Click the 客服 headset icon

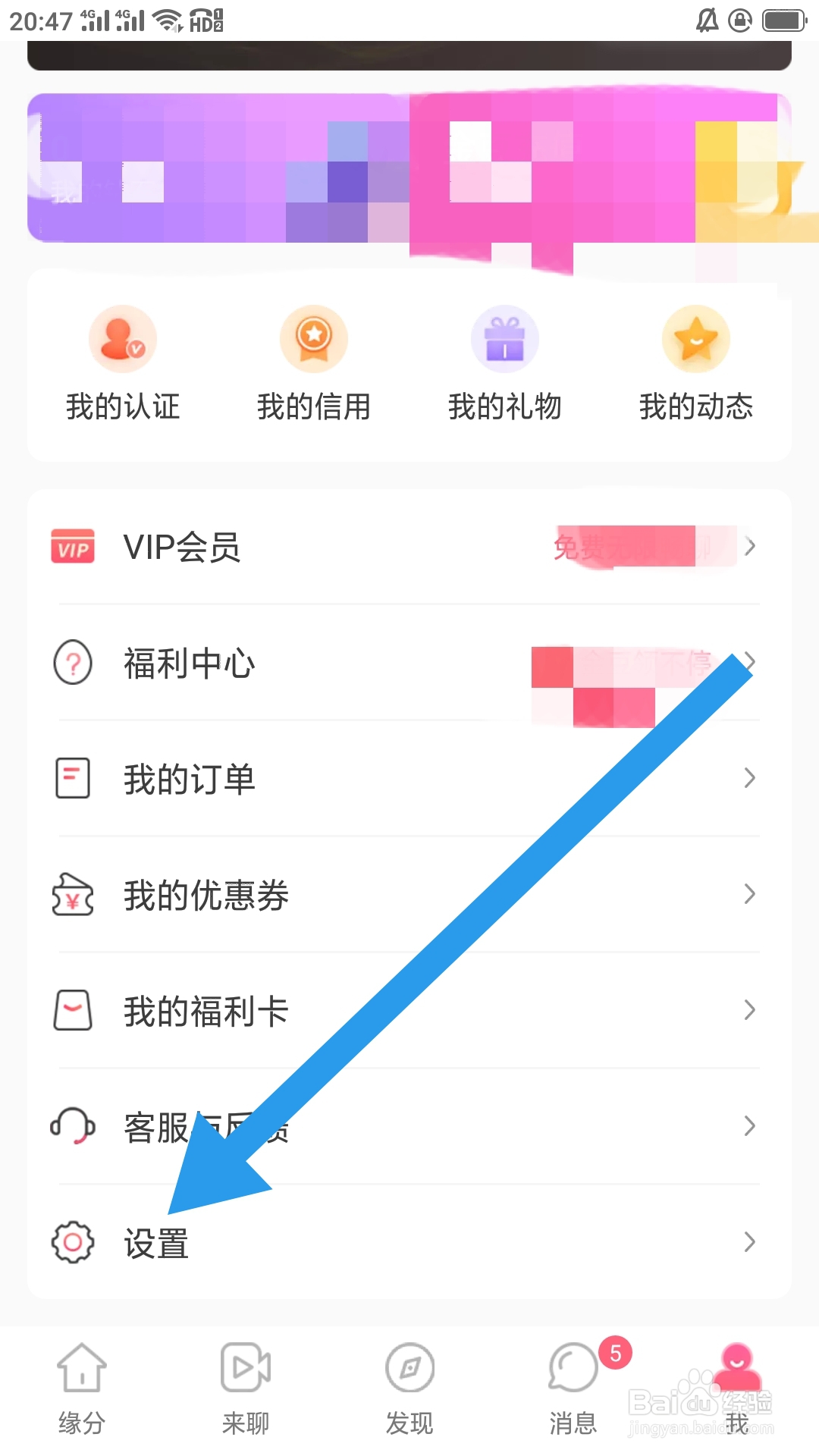click(73, 1126)
